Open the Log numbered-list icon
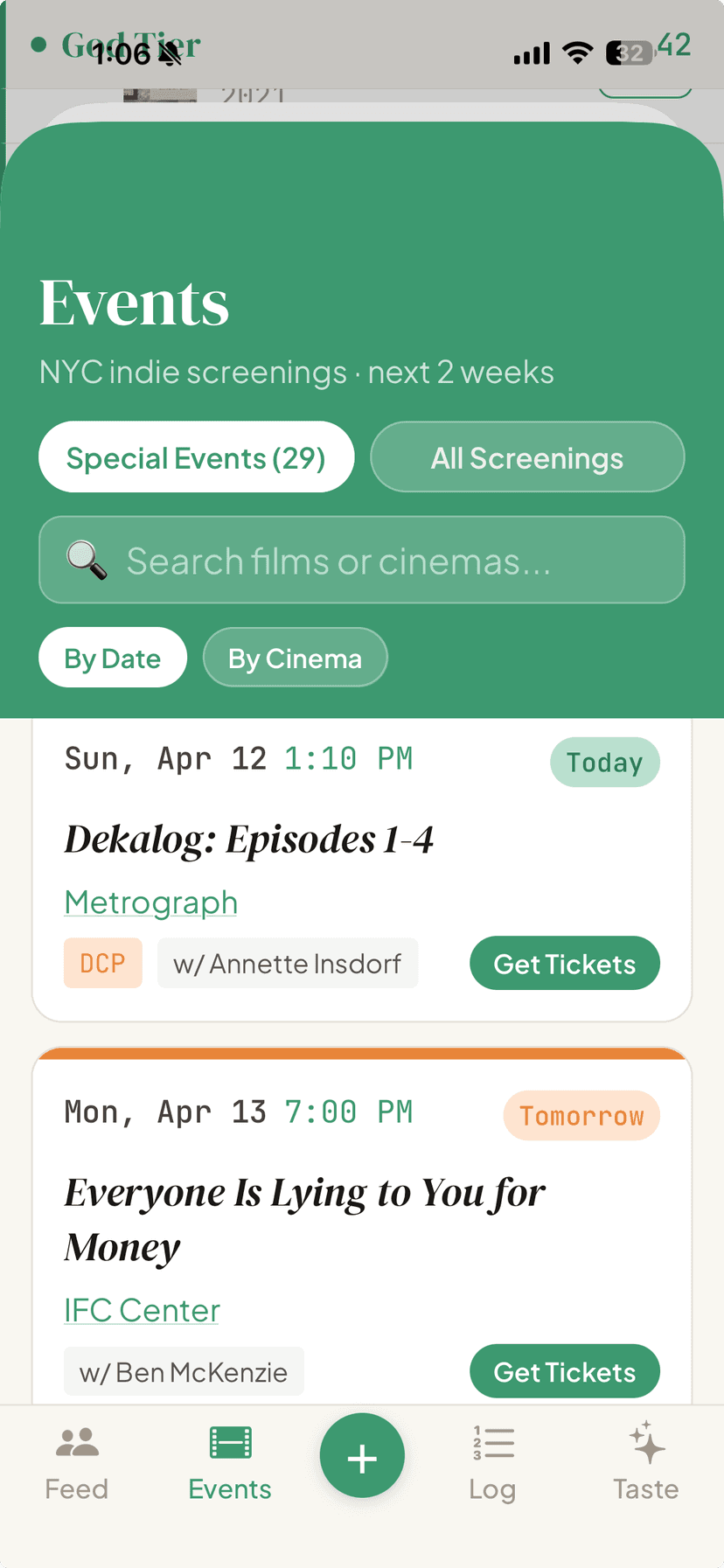724x1568 pixels. [x=492, y=1443]
